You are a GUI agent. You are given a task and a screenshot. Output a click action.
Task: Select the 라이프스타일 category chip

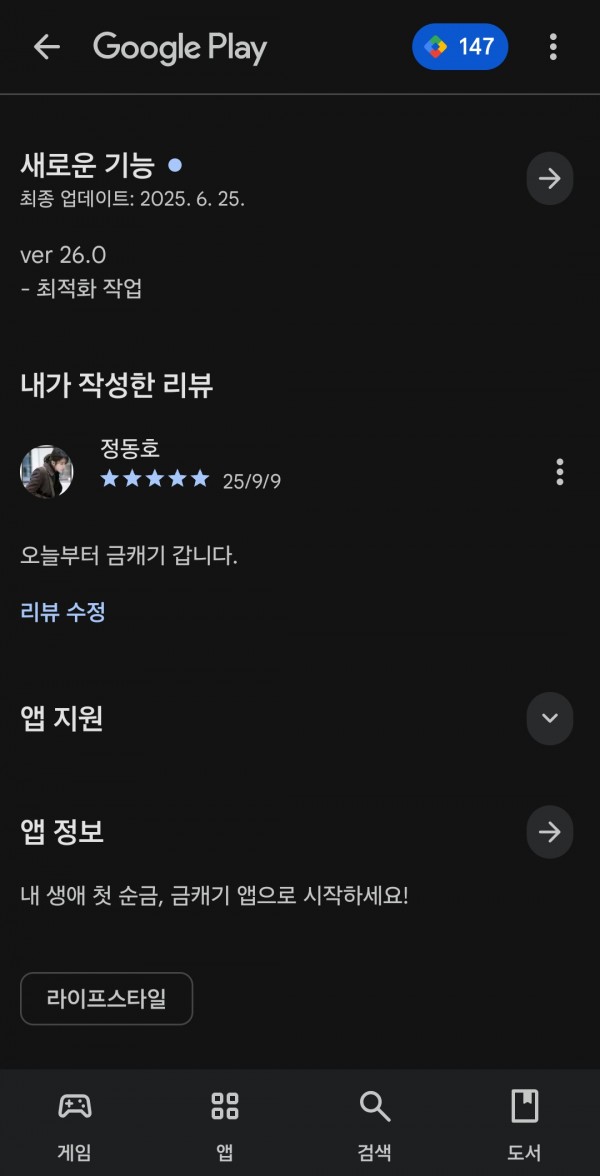(106, 998)
